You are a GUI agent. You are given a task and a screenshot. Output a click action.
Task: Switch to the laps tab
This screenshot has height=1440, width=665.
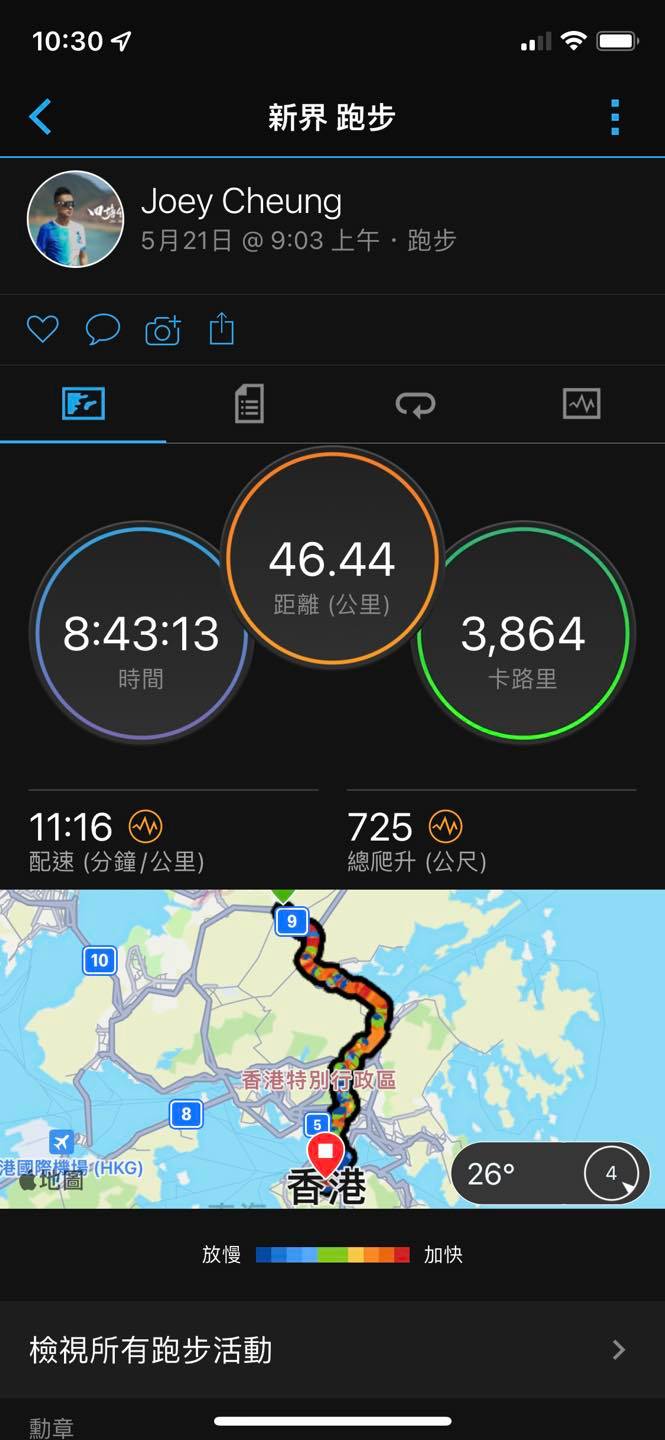[415, 405]
